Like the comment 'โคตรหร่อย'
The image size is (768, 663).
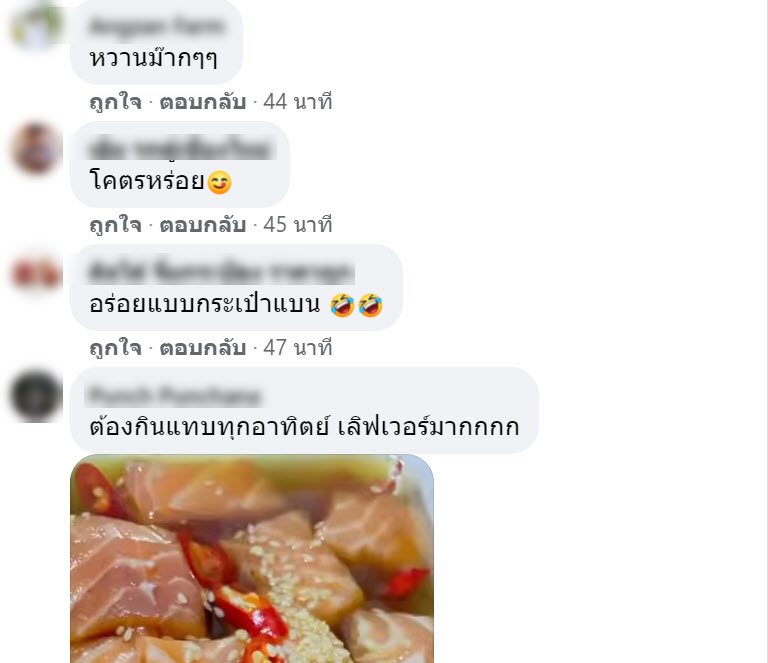click(x=115, y=225)
